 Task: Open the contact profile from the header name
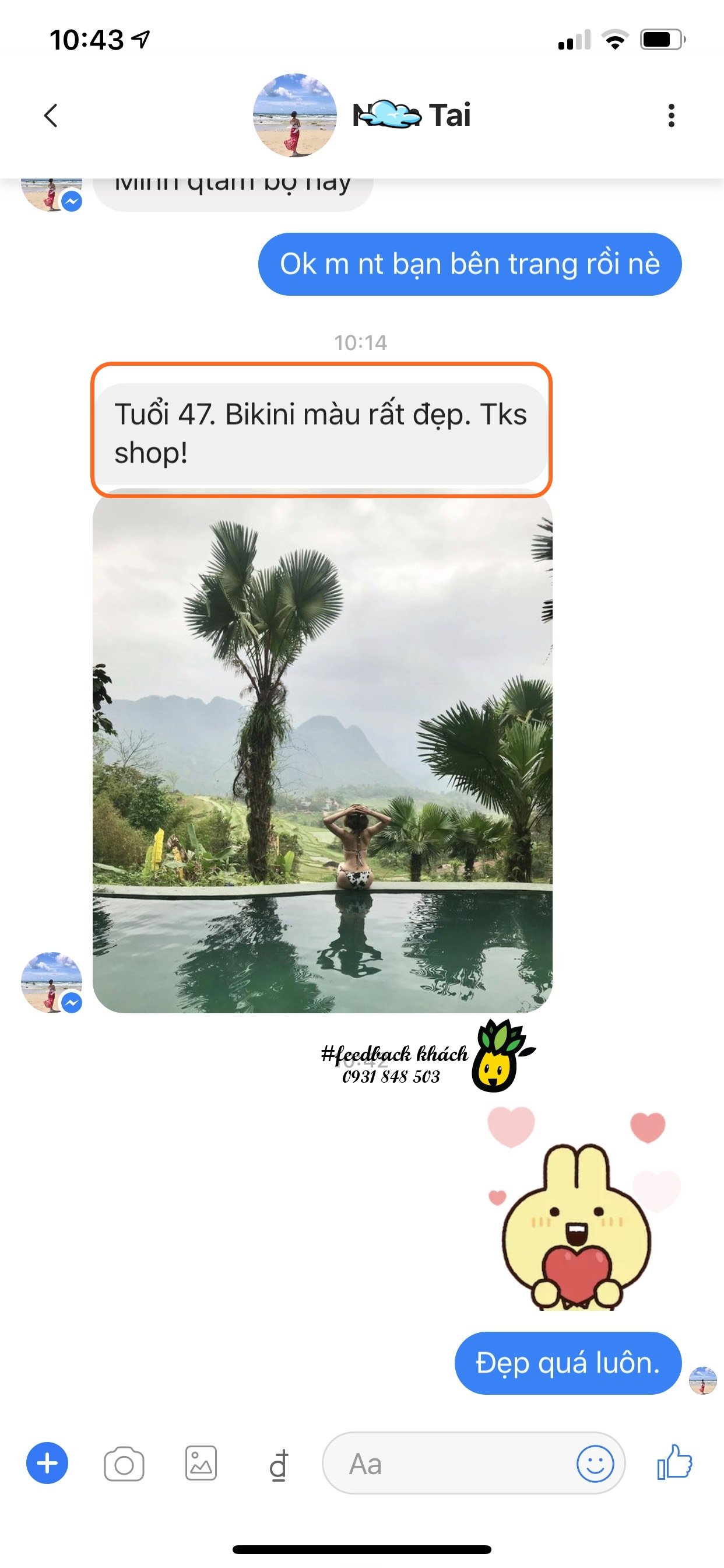pyautogui.click(x=412, y=115)
